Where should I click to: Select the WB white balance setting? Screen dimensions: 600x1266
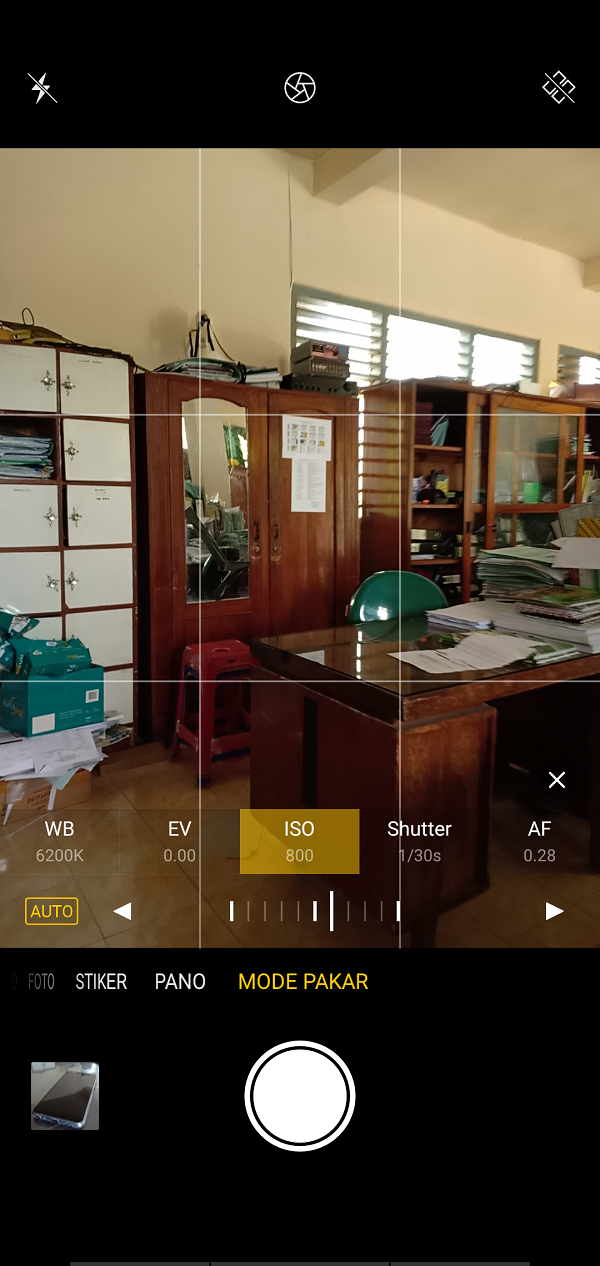(60, 841)
